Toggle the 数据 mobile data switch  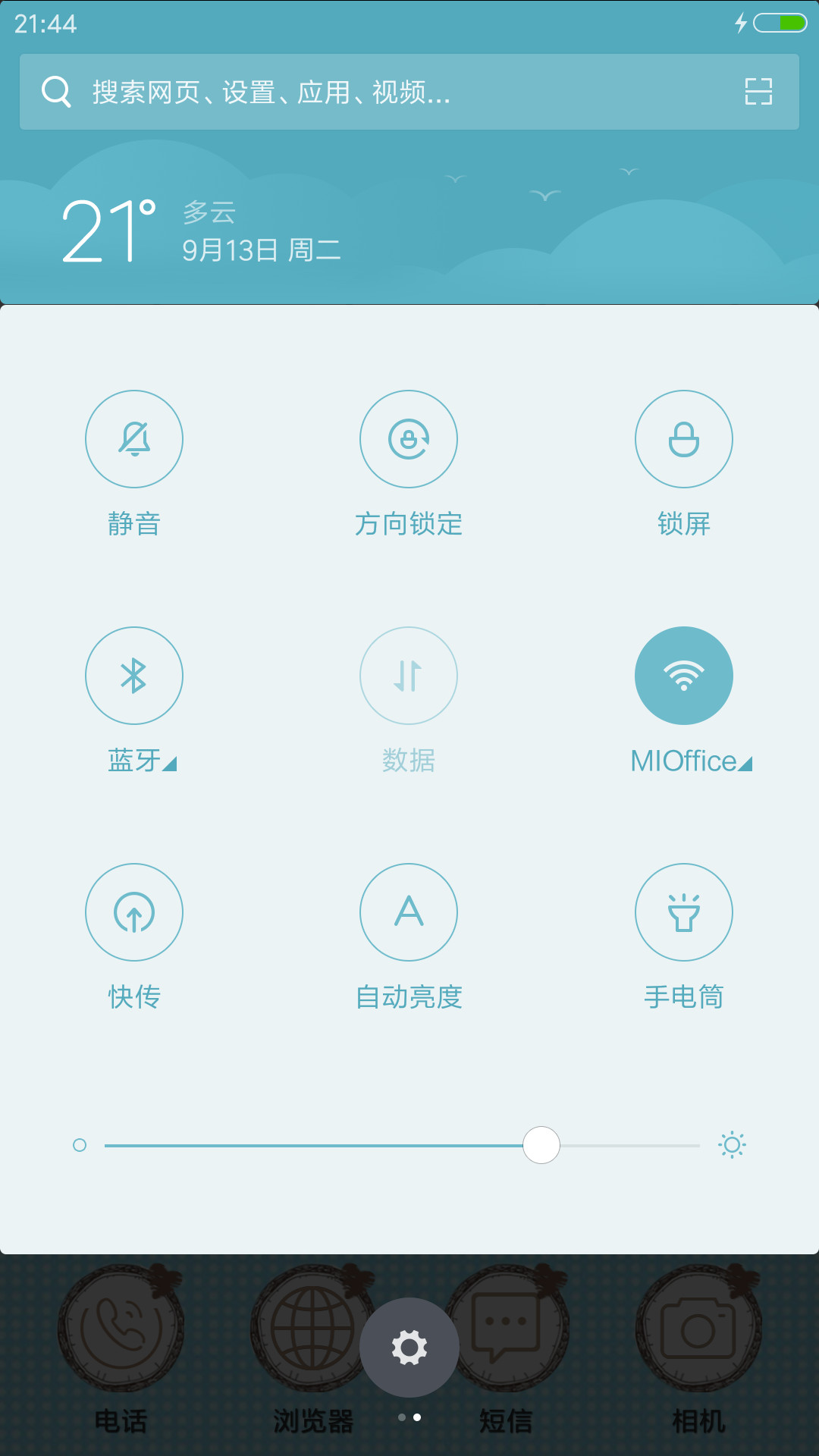[x=409, y=676]
